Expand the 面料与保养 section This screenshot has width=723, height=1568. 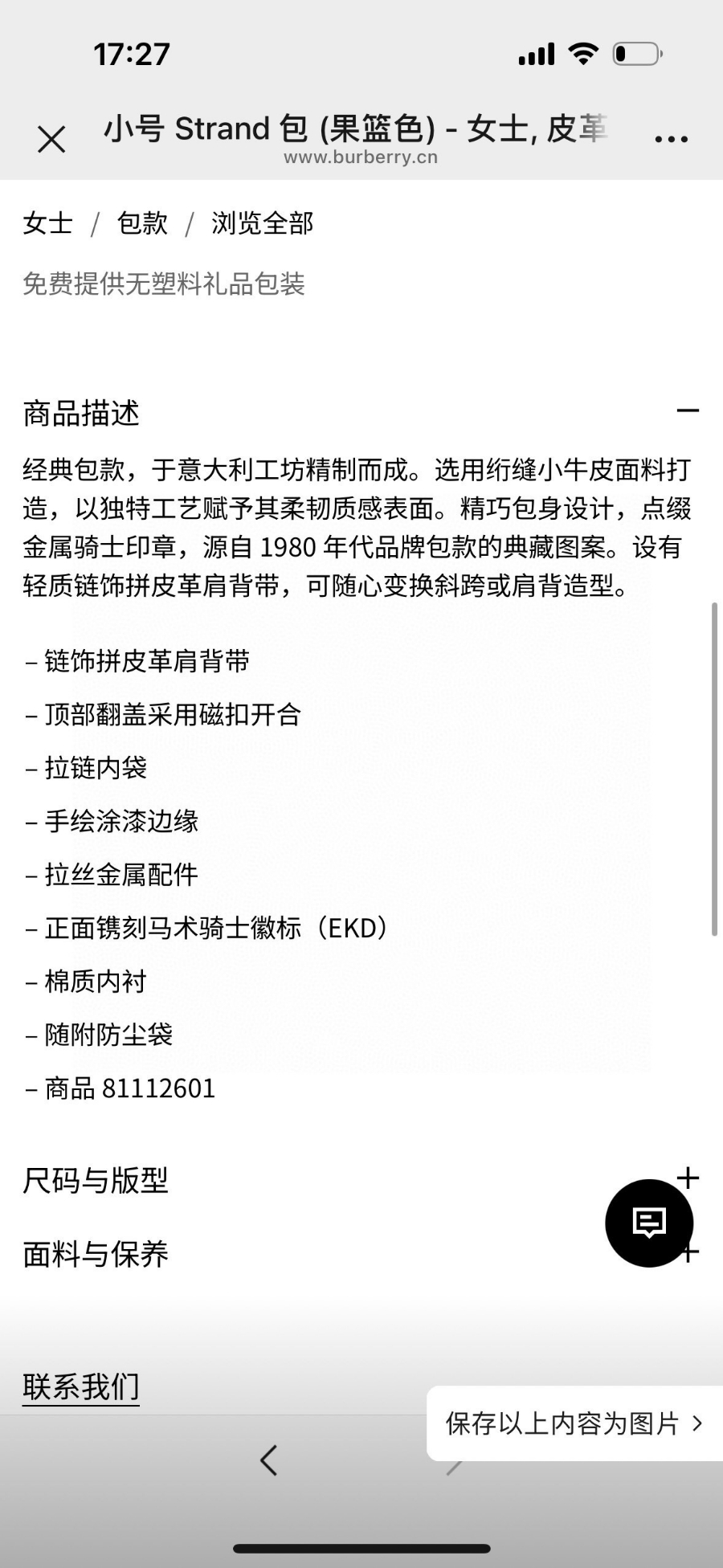point(96,1254)
